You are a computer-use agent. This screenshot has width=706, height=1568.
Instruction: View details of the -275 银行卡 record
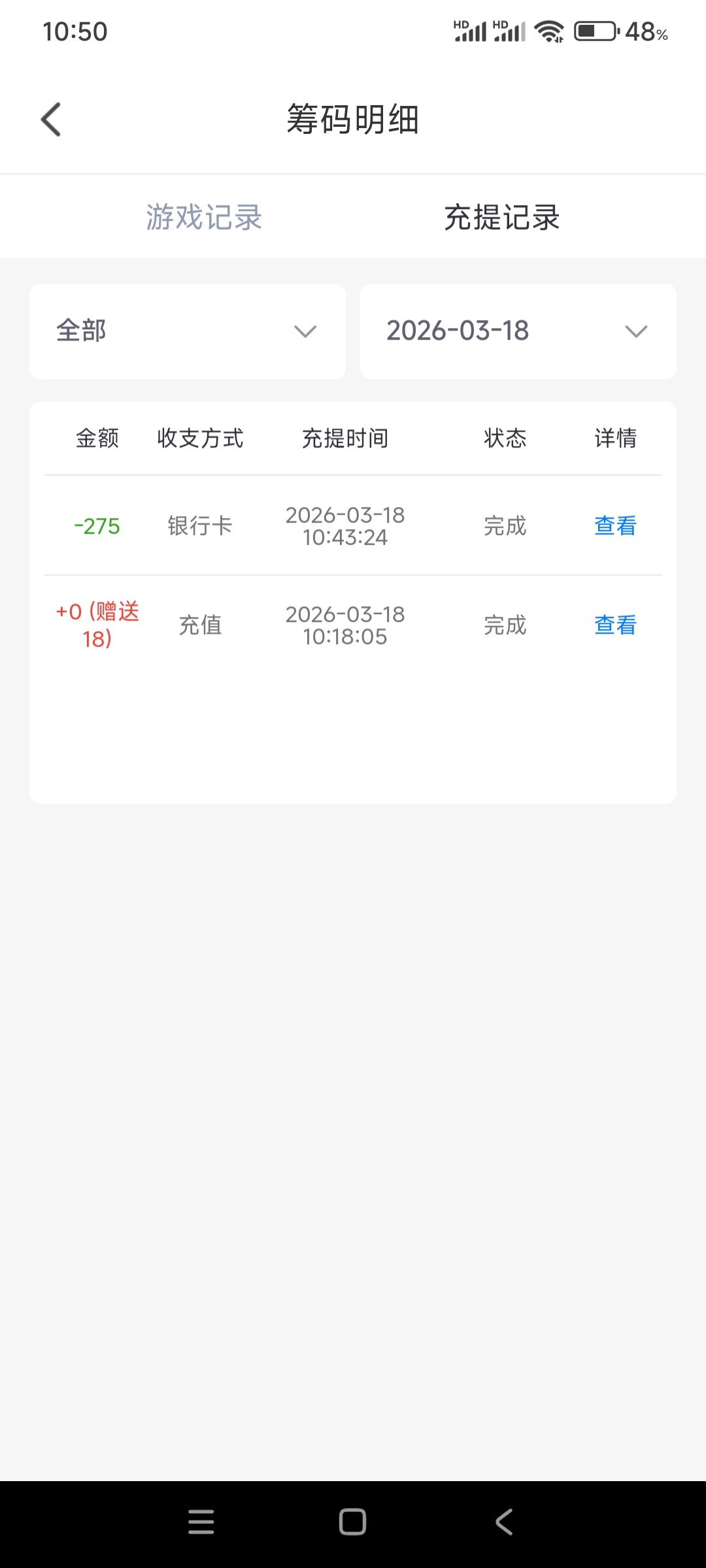click(x=615, y=526)
